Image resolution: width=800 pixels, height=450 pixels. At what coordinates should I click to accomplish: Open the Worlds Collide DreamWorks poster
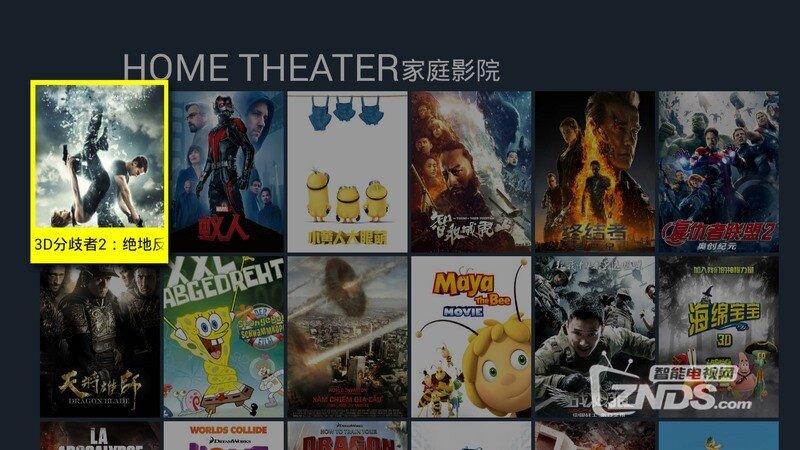tap(223, 436)
